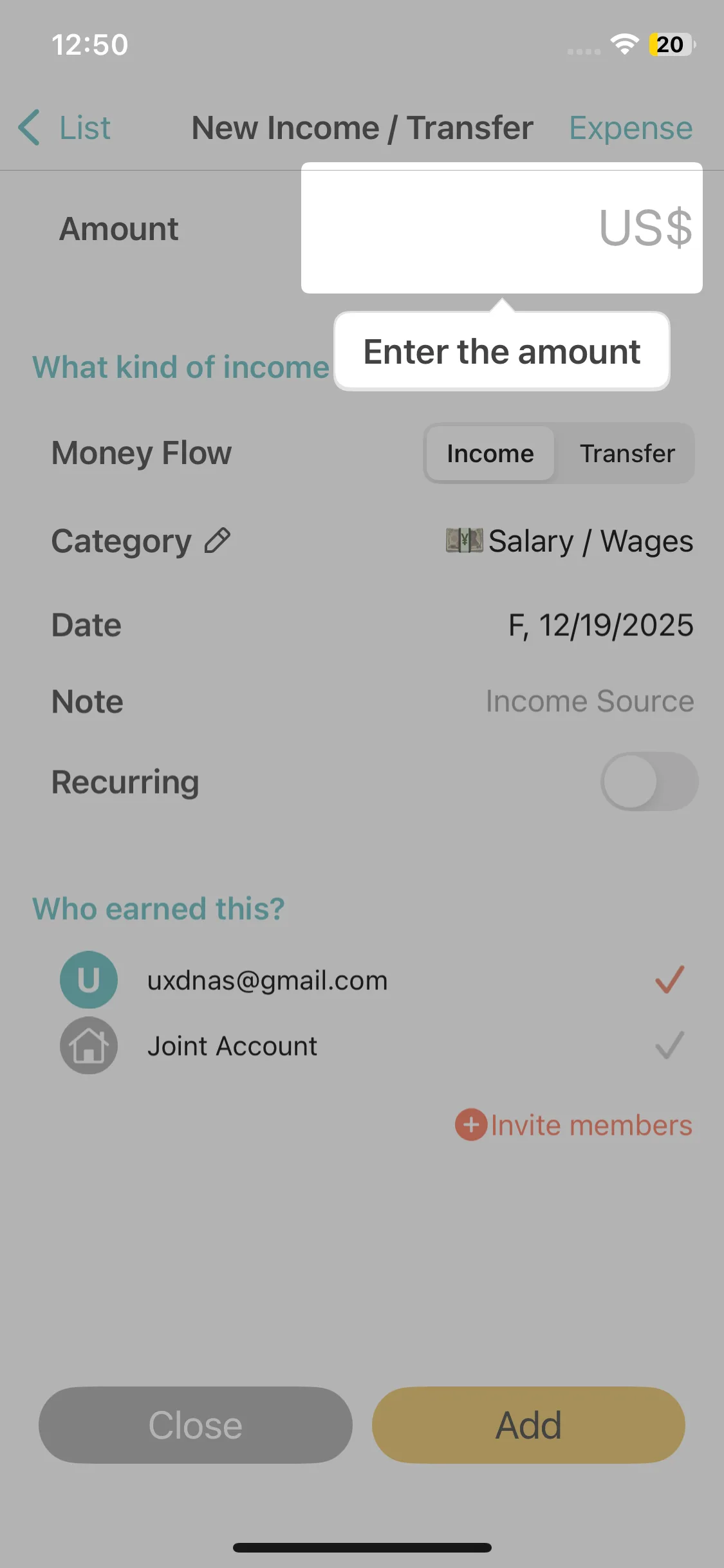Add an Income Source note
The width and height of the screenshot is (724, 1568).
(x=589, y=701)
